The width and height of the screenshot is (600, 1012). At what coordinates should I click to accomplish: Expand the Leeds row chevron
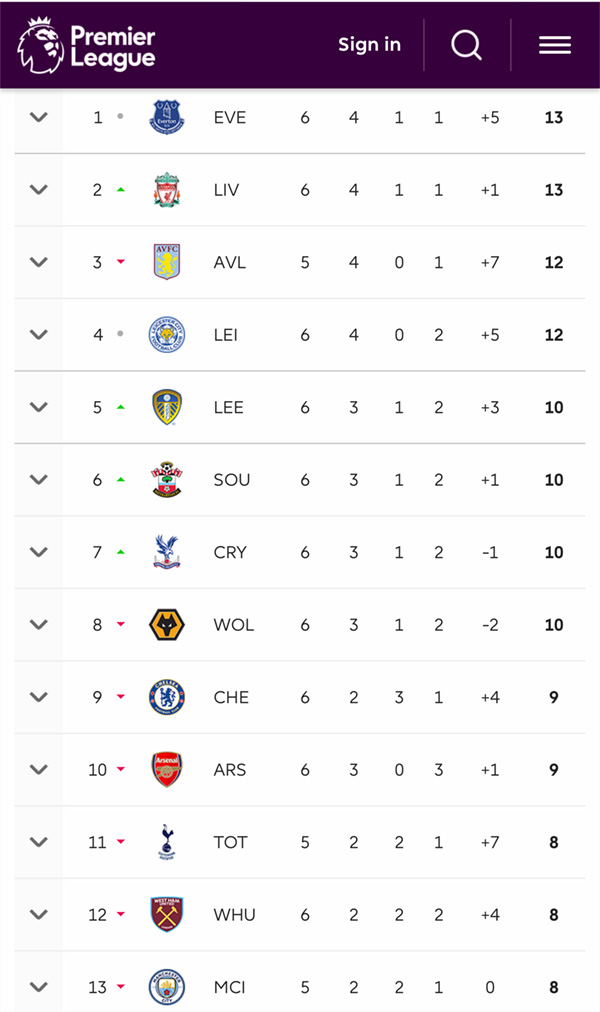[39, 407]
